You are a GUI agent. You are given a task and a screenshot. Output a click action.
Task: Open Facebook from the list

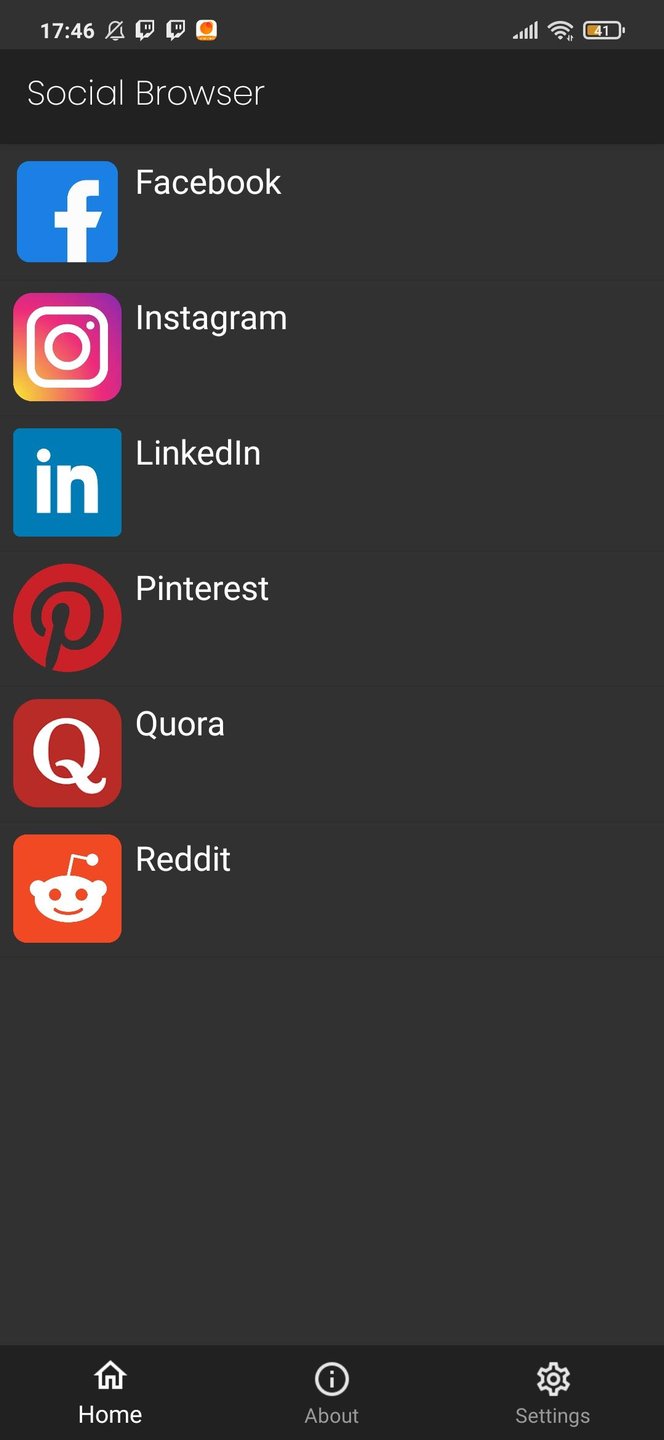click(332, 212)
